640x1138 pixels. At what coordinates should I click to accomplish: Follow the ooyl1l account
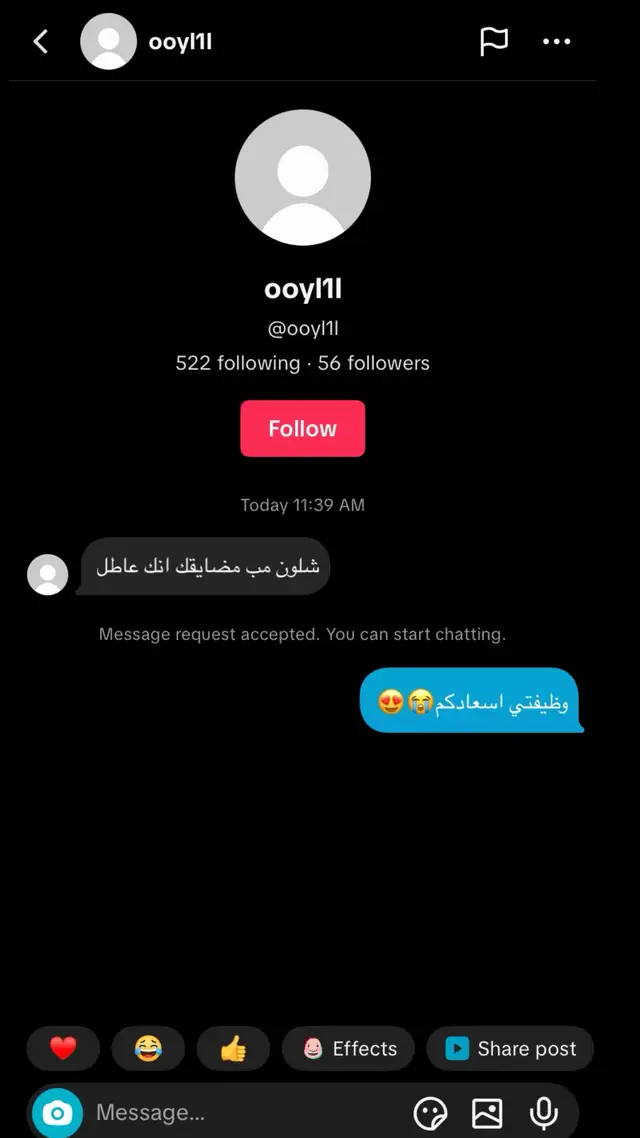302,429
